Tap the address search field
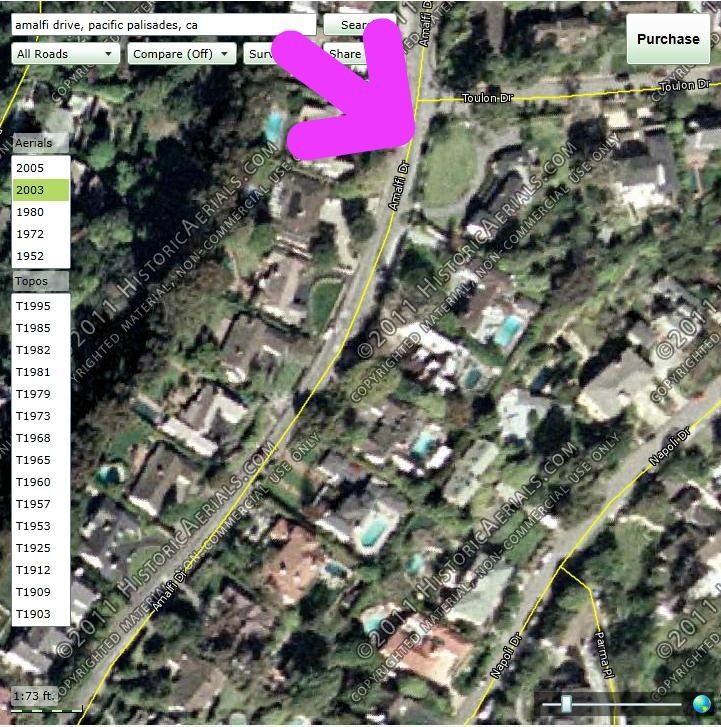 (x=163, y=25)
